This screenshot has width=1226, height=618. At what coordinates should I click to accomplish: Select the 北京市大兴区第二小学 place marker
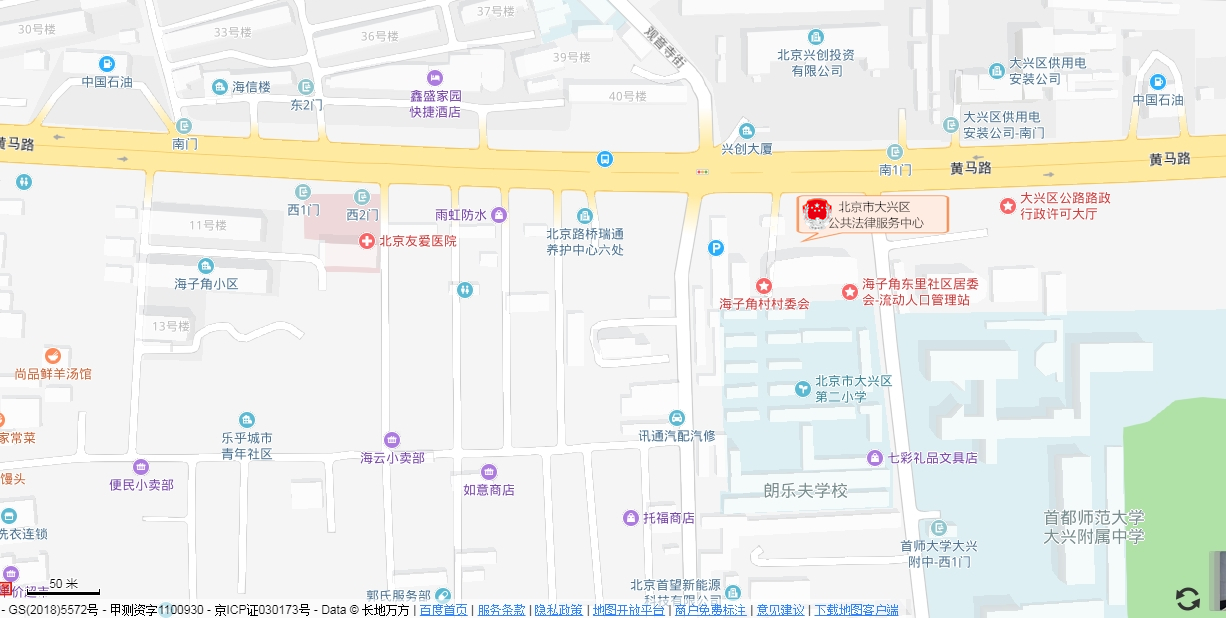(x=802, y=388)
